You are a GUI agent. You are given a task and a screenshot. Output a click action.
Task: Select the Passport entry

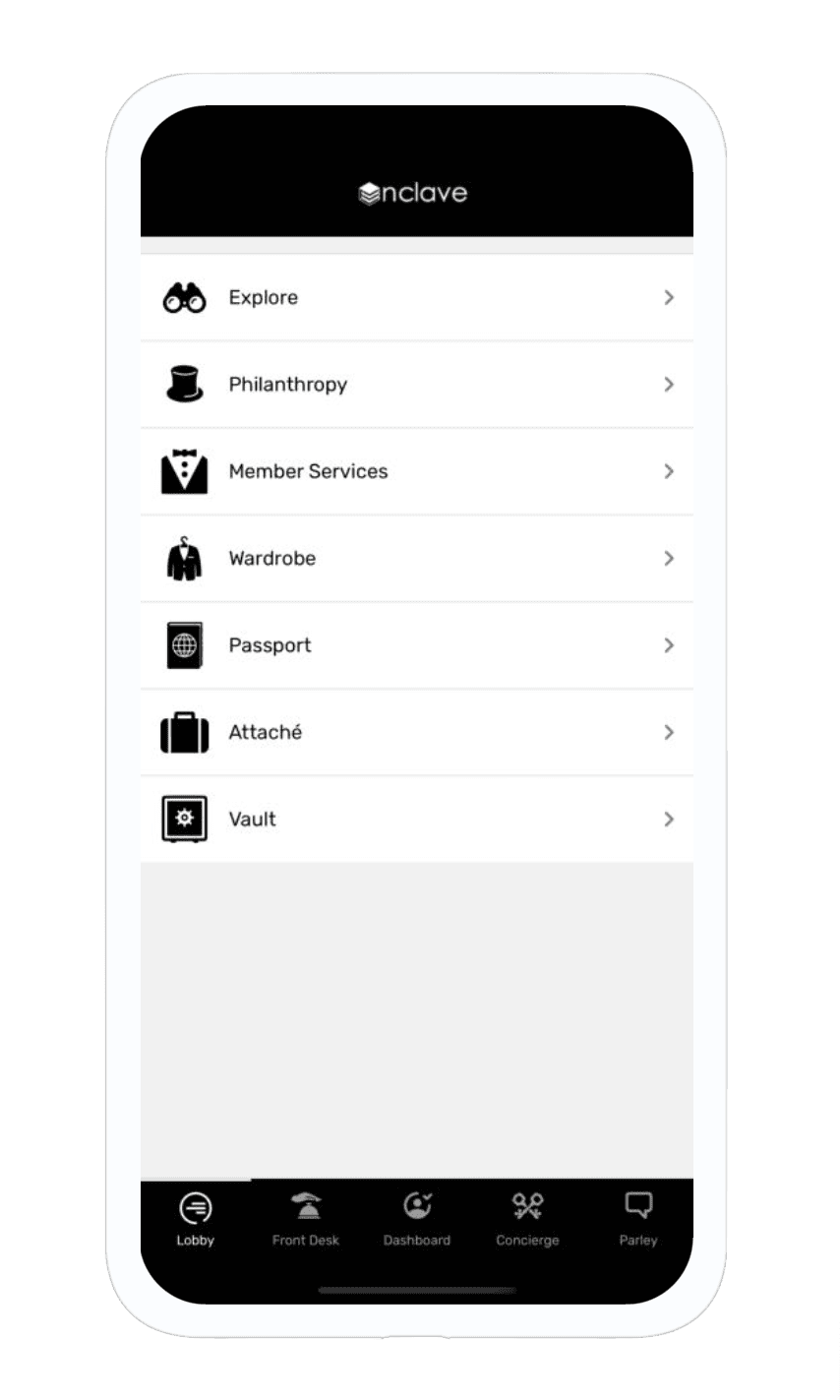[x=416, y=645]
